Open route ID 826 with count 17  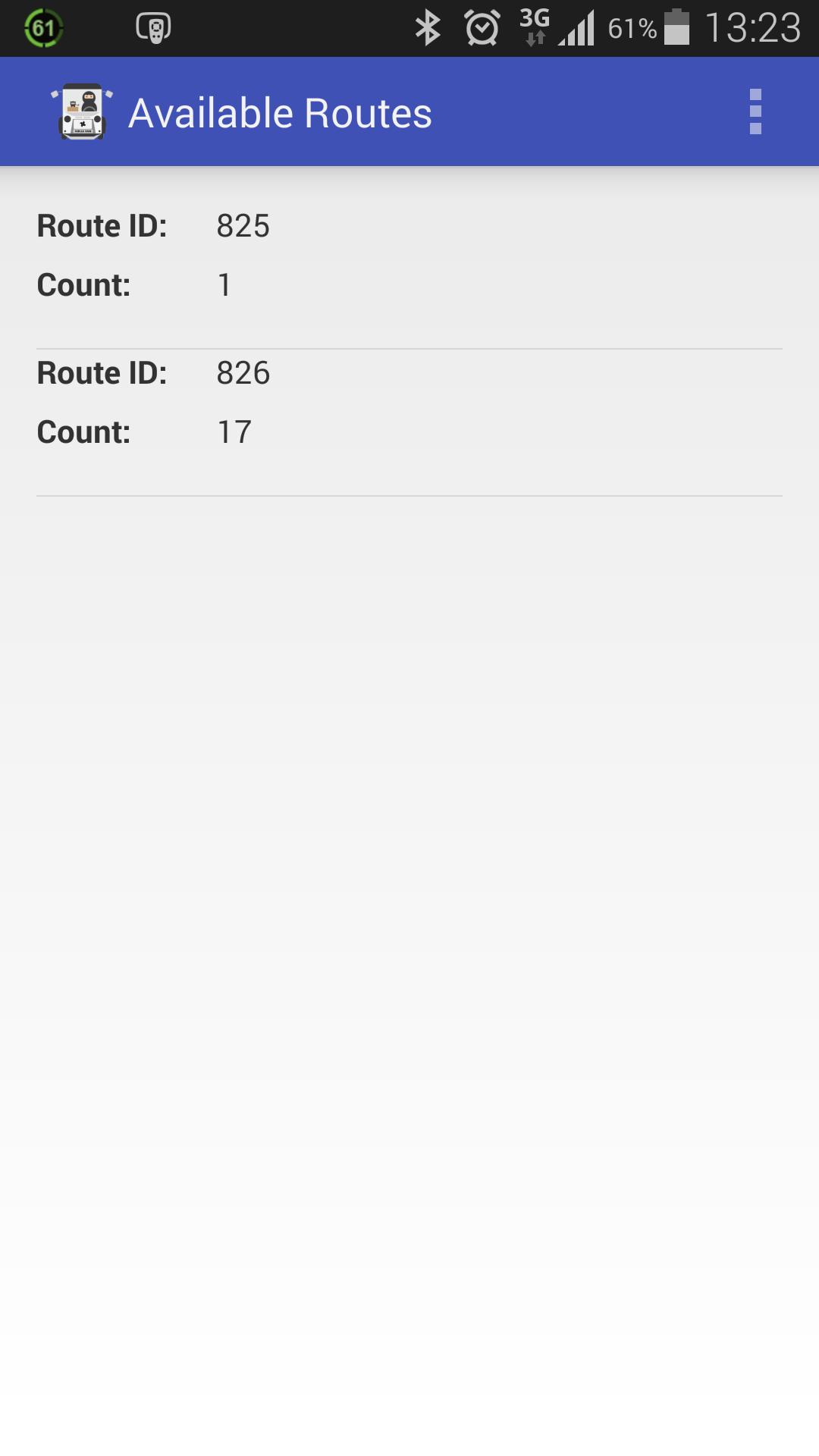409,403
